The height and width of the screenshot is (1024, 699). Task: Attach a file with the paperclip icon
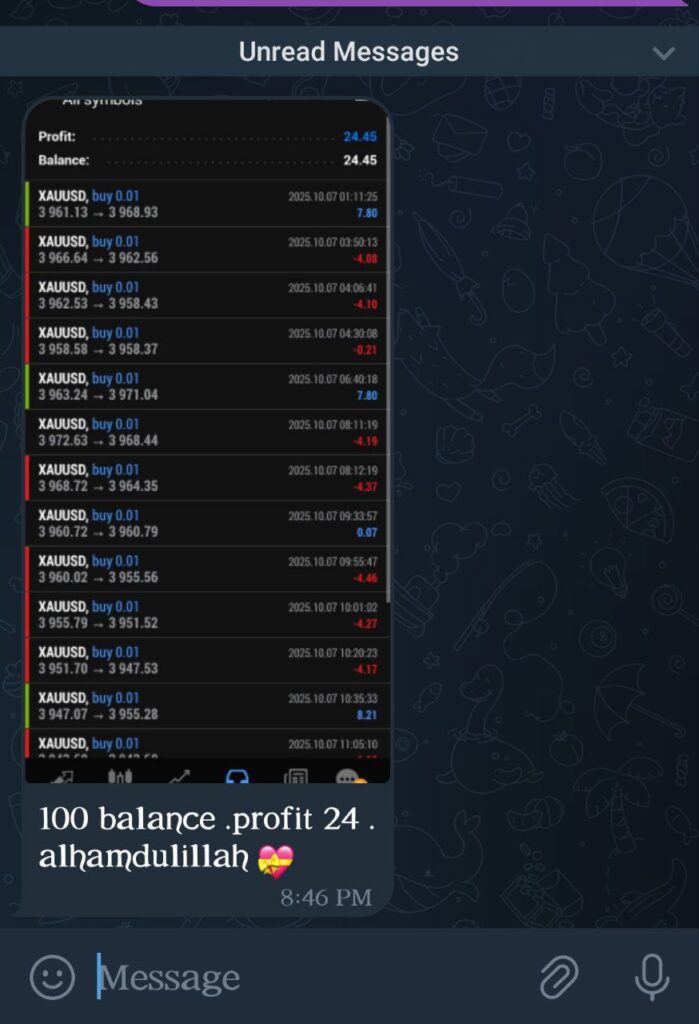559,977
